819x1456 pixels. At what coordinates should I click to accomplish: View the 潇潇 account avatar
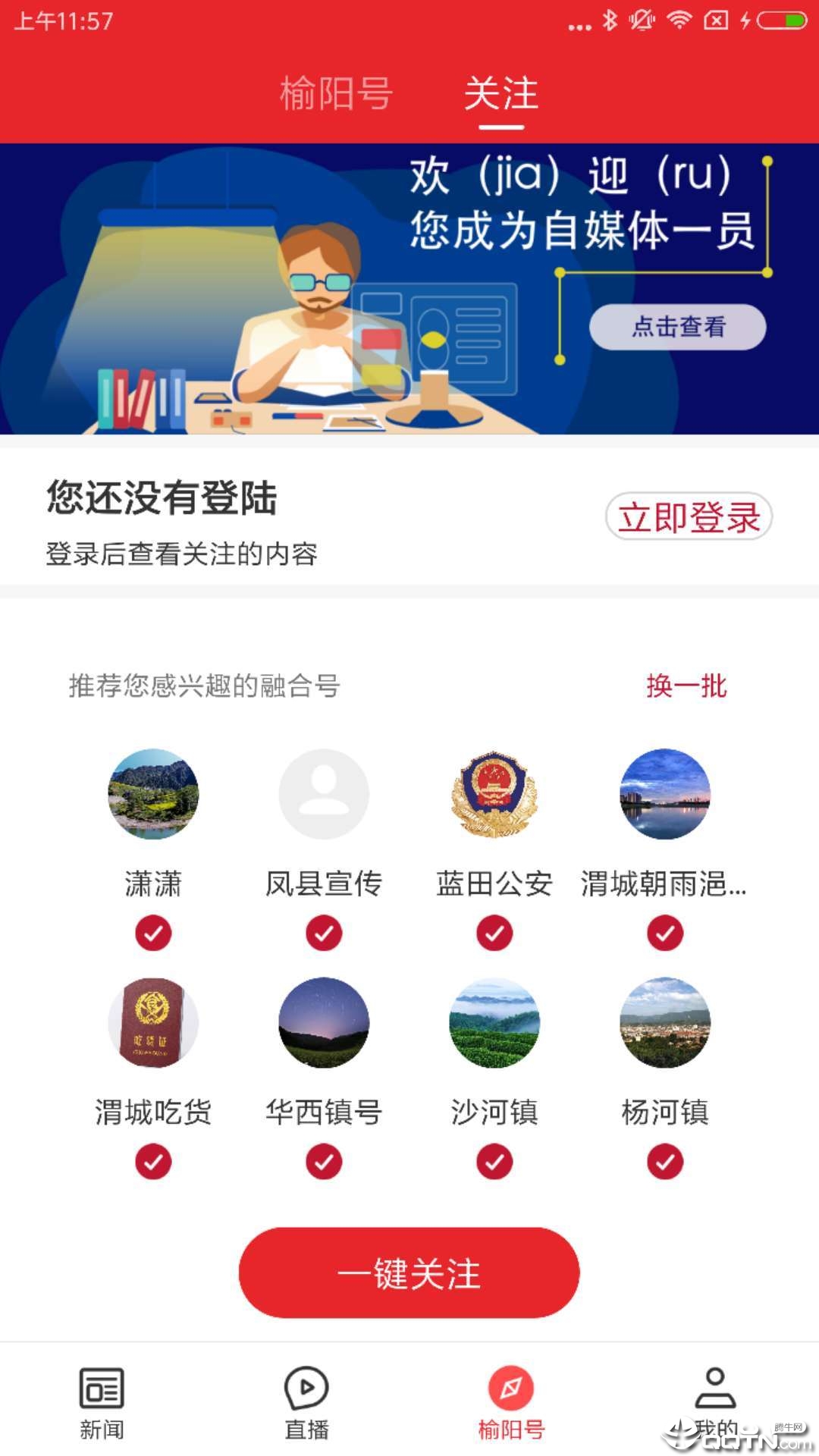coord(153,794)
